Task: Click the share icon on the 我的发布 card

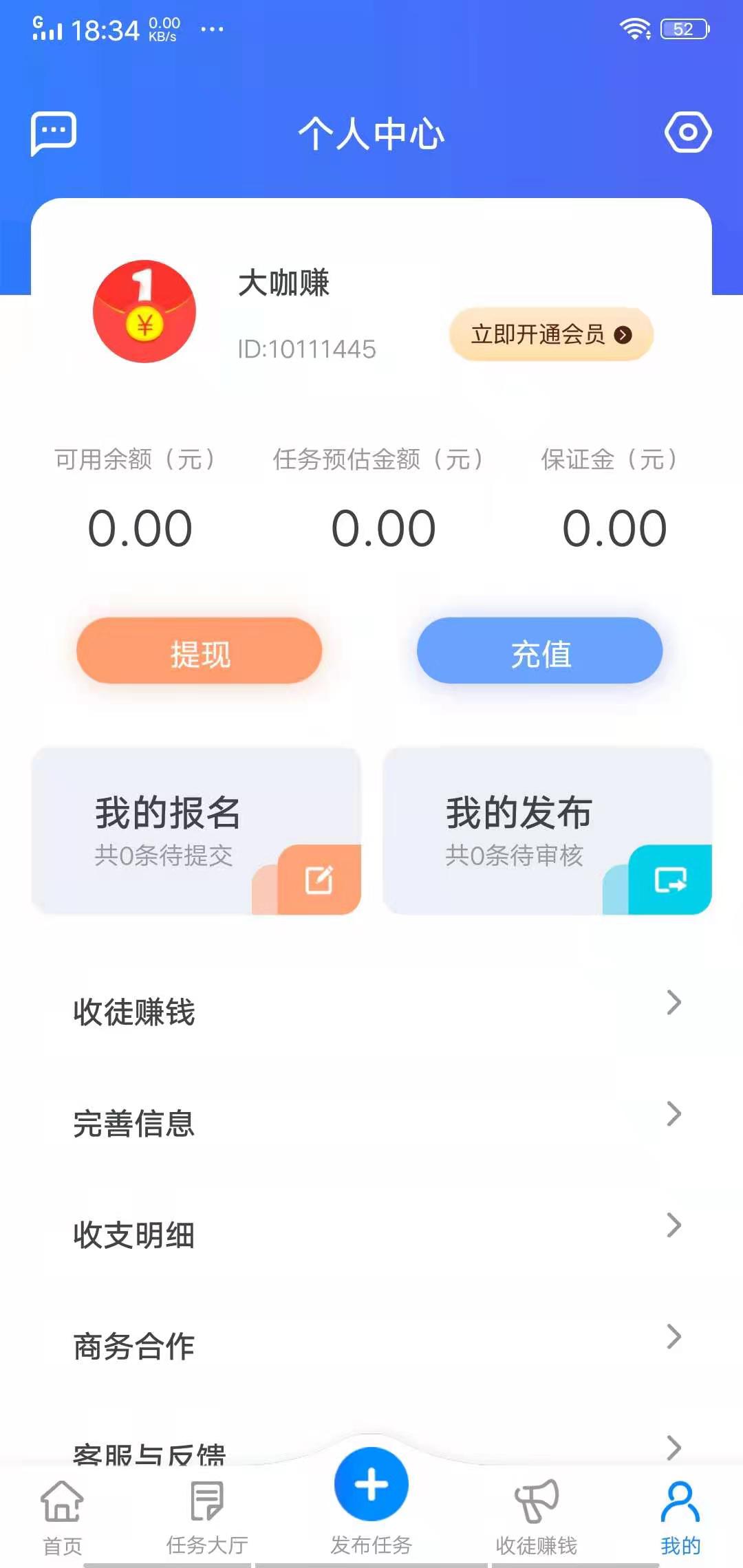Action: 670,879
